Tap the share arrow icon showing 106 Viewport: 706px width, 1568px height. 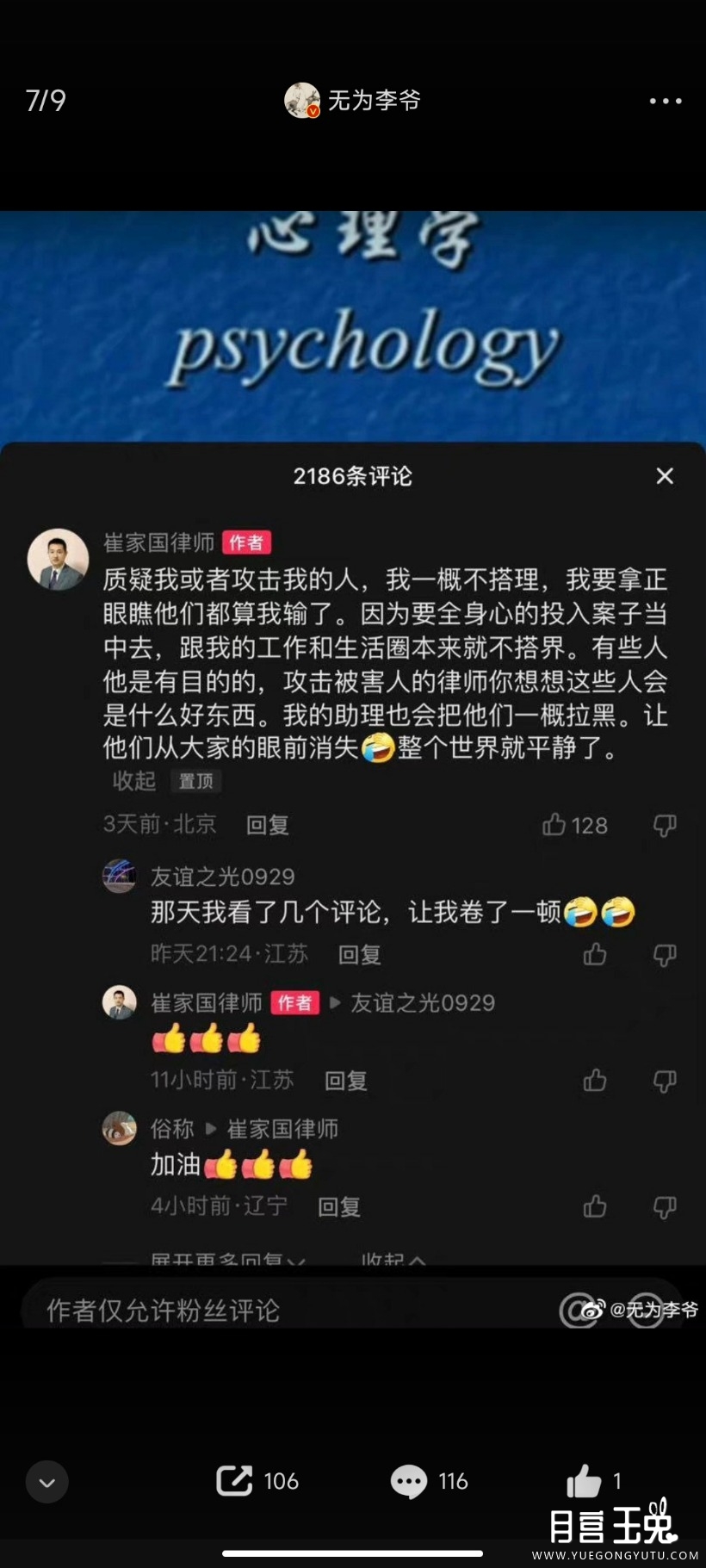tap(232, 1480)
